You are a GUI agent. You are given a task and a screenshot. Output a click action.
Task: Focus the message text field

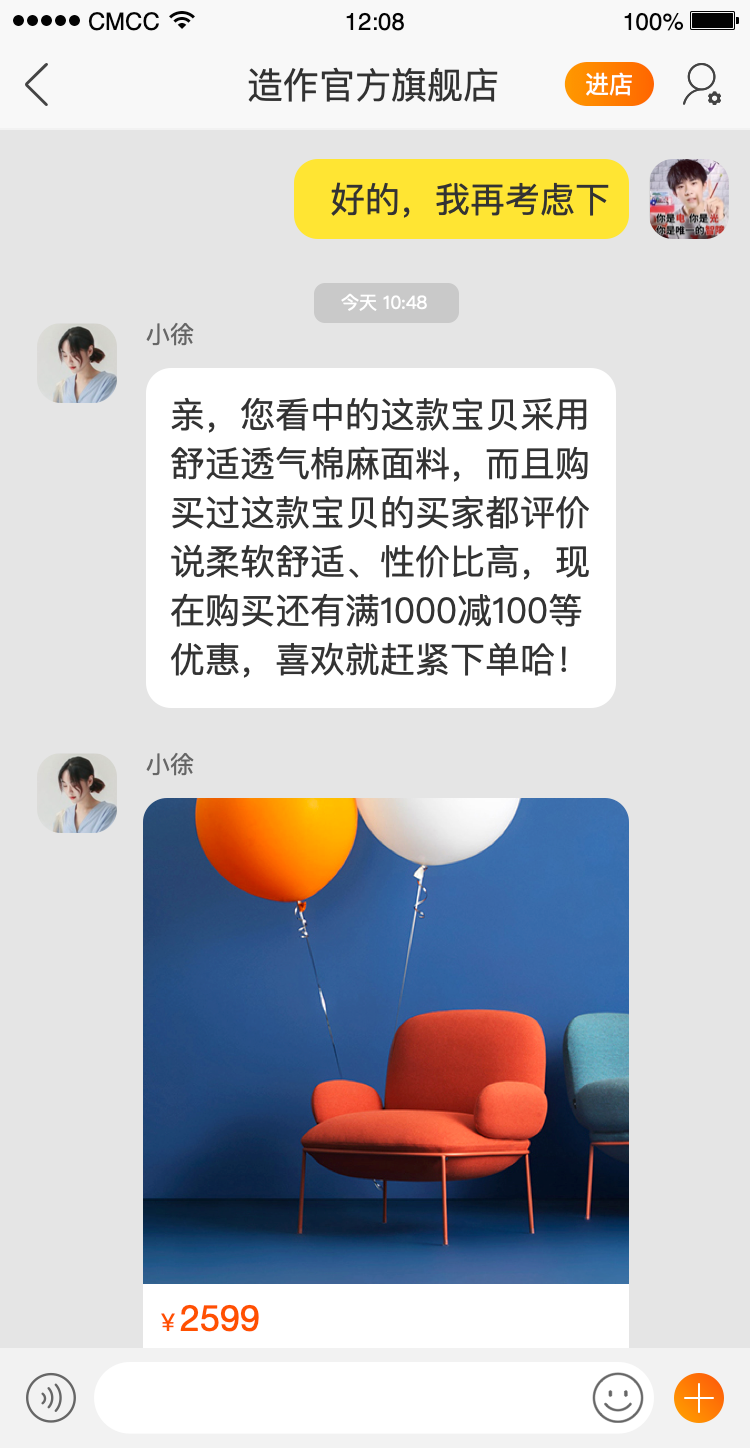(340, 1397)
